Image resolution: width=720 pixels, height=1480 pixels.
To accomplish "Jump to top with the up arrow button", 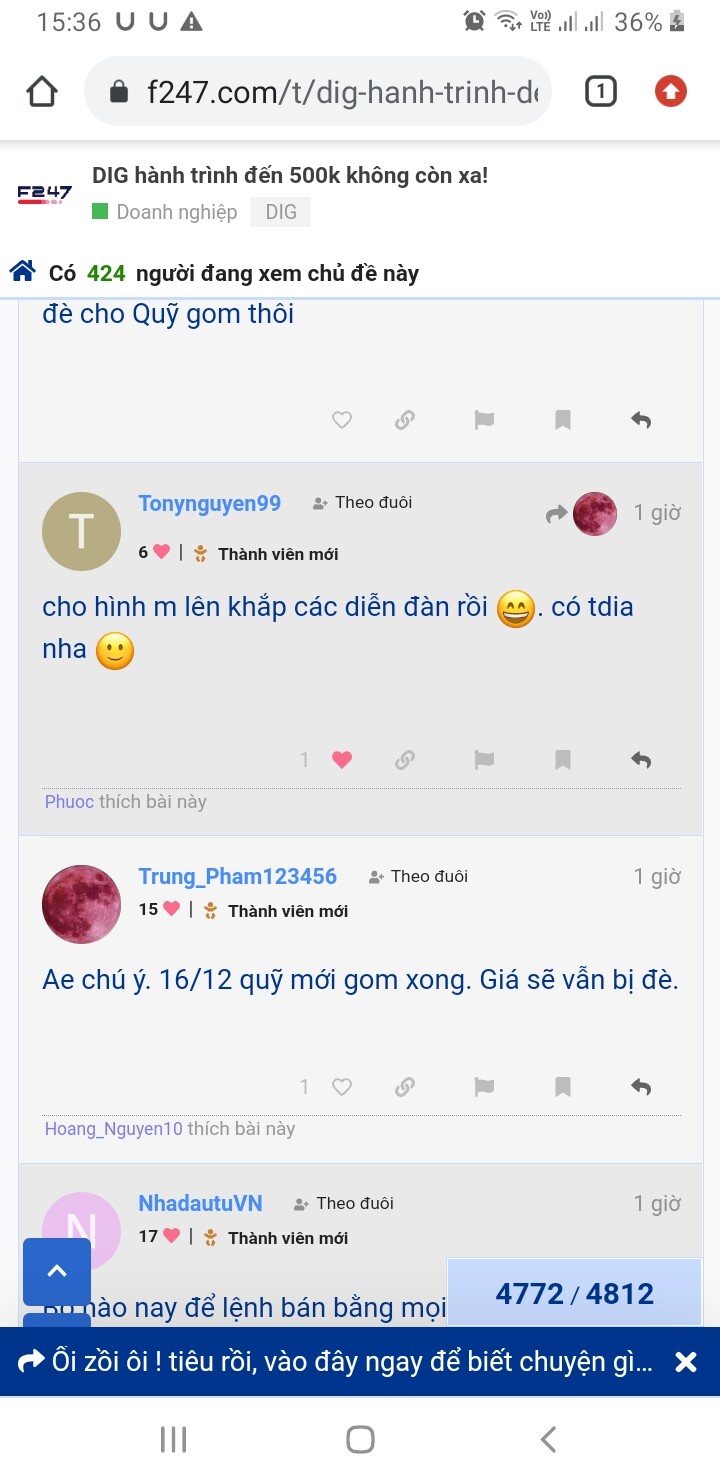I will point(57,1271).
